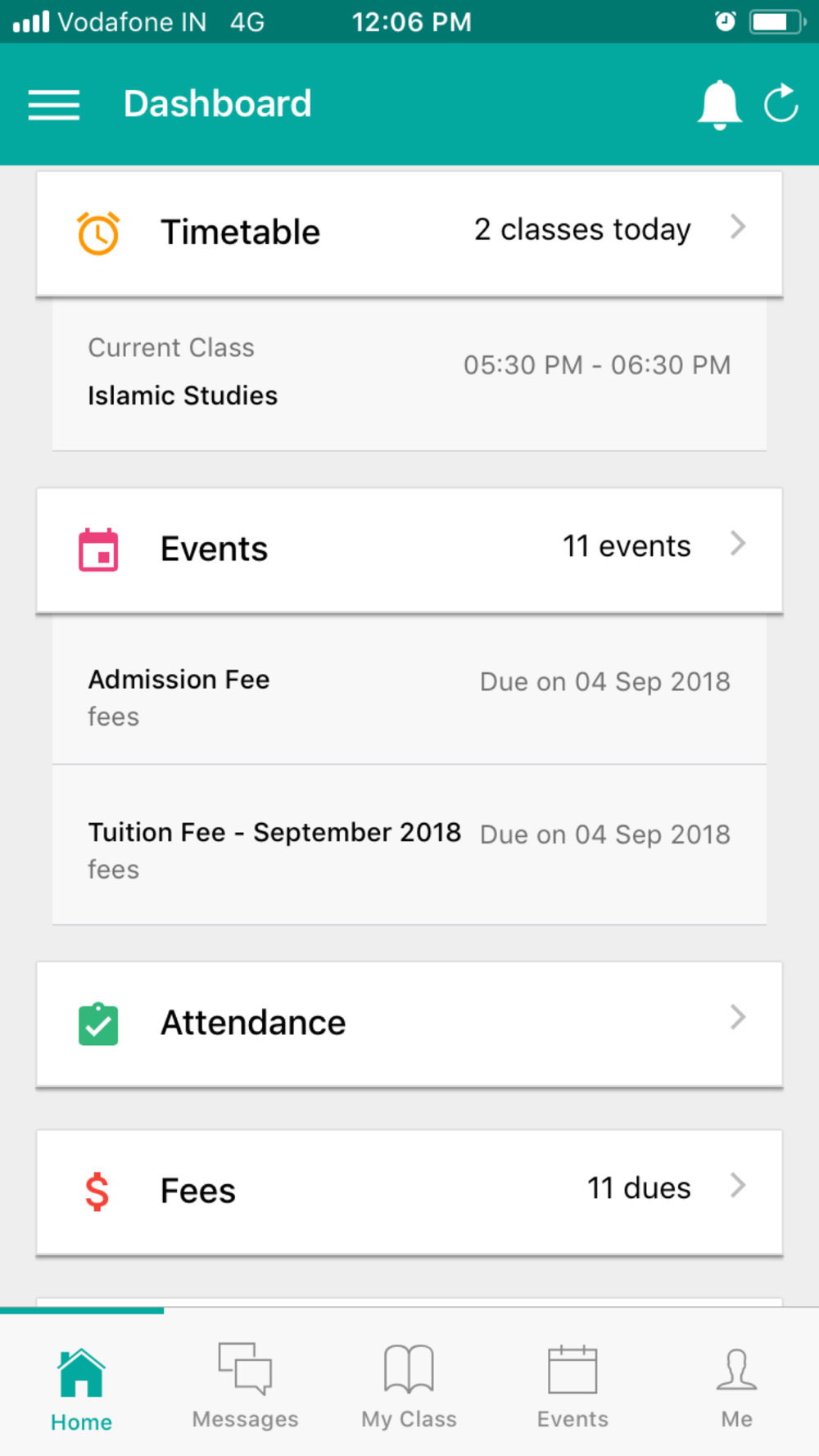Open the Events card with 11 events
This screenshot has height=1456, width=819.
point(409,550)
